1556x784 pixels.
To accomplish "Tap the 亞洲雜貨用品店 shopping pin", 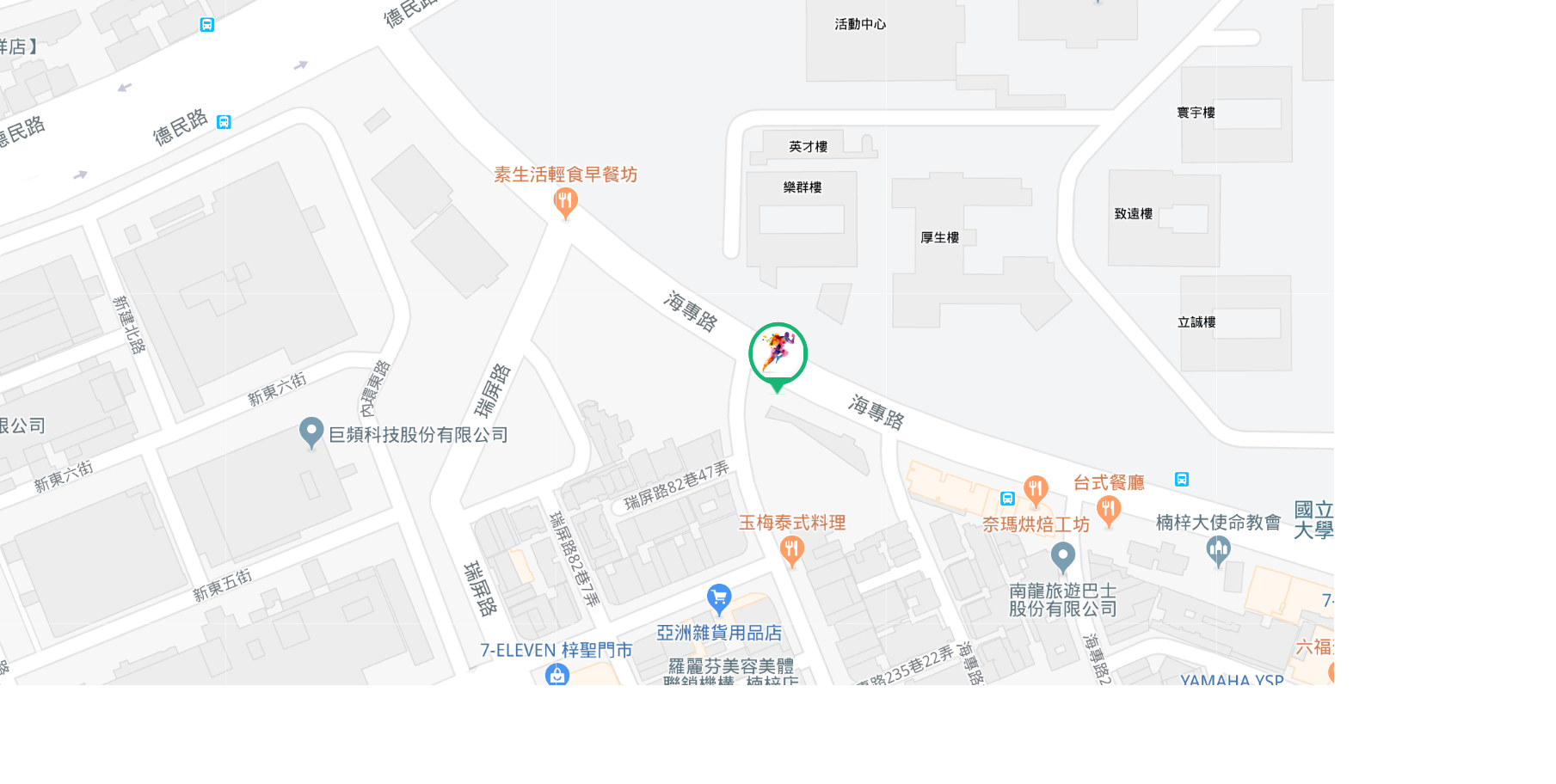I will click(x=719, y=597).
